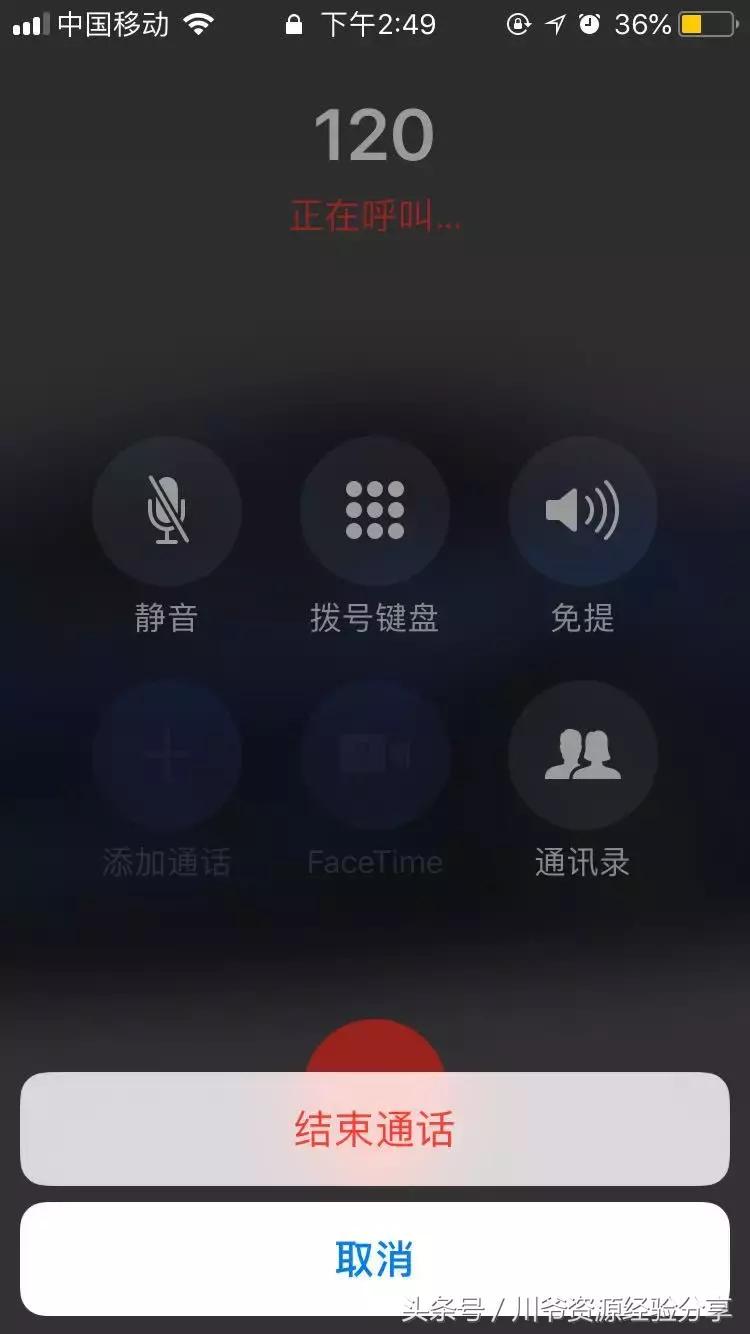Enable 免提 speakerphone

coord(583,510)
